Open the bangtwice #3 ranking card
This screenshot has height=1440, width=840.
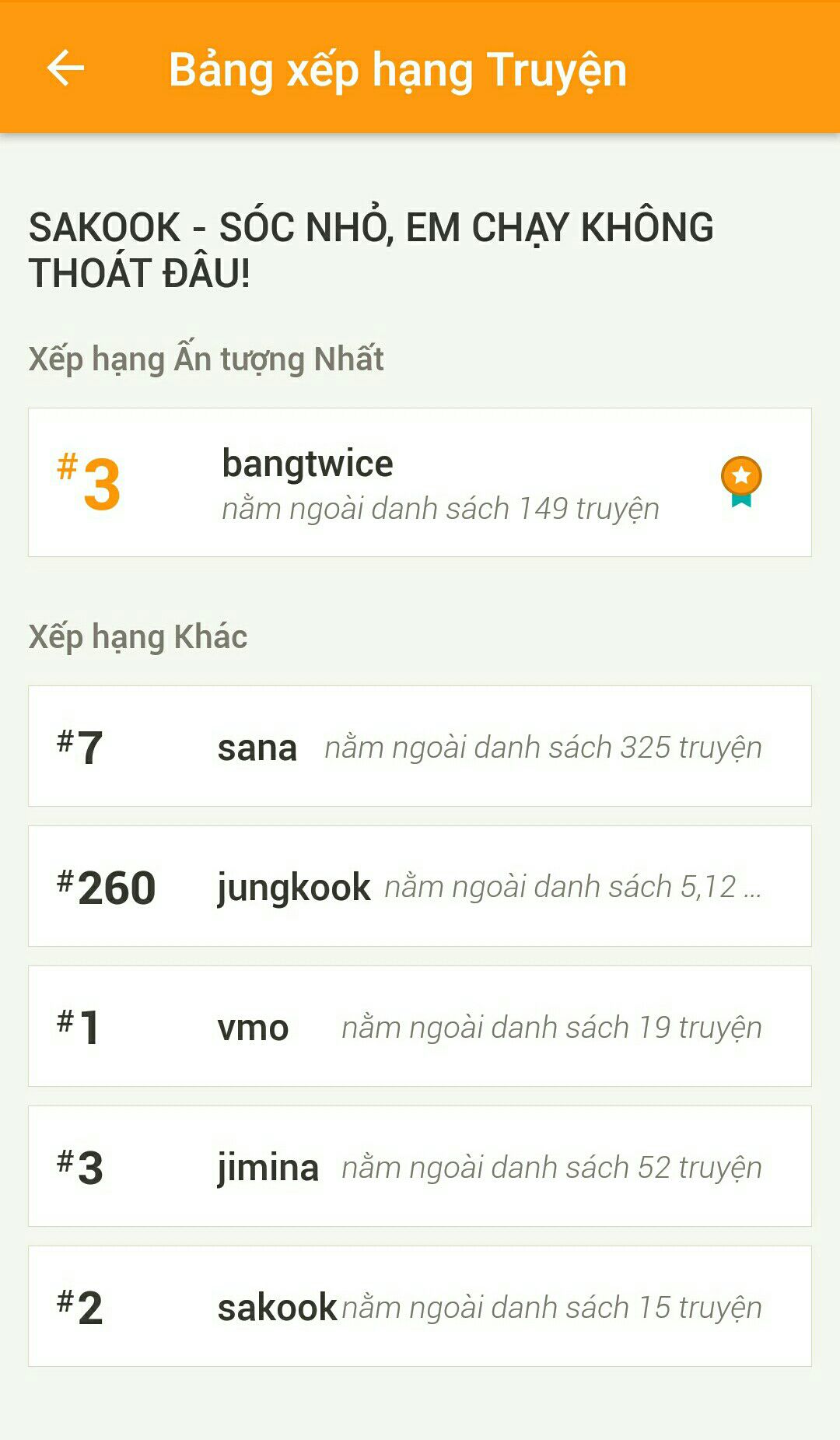tap(420, 482)
